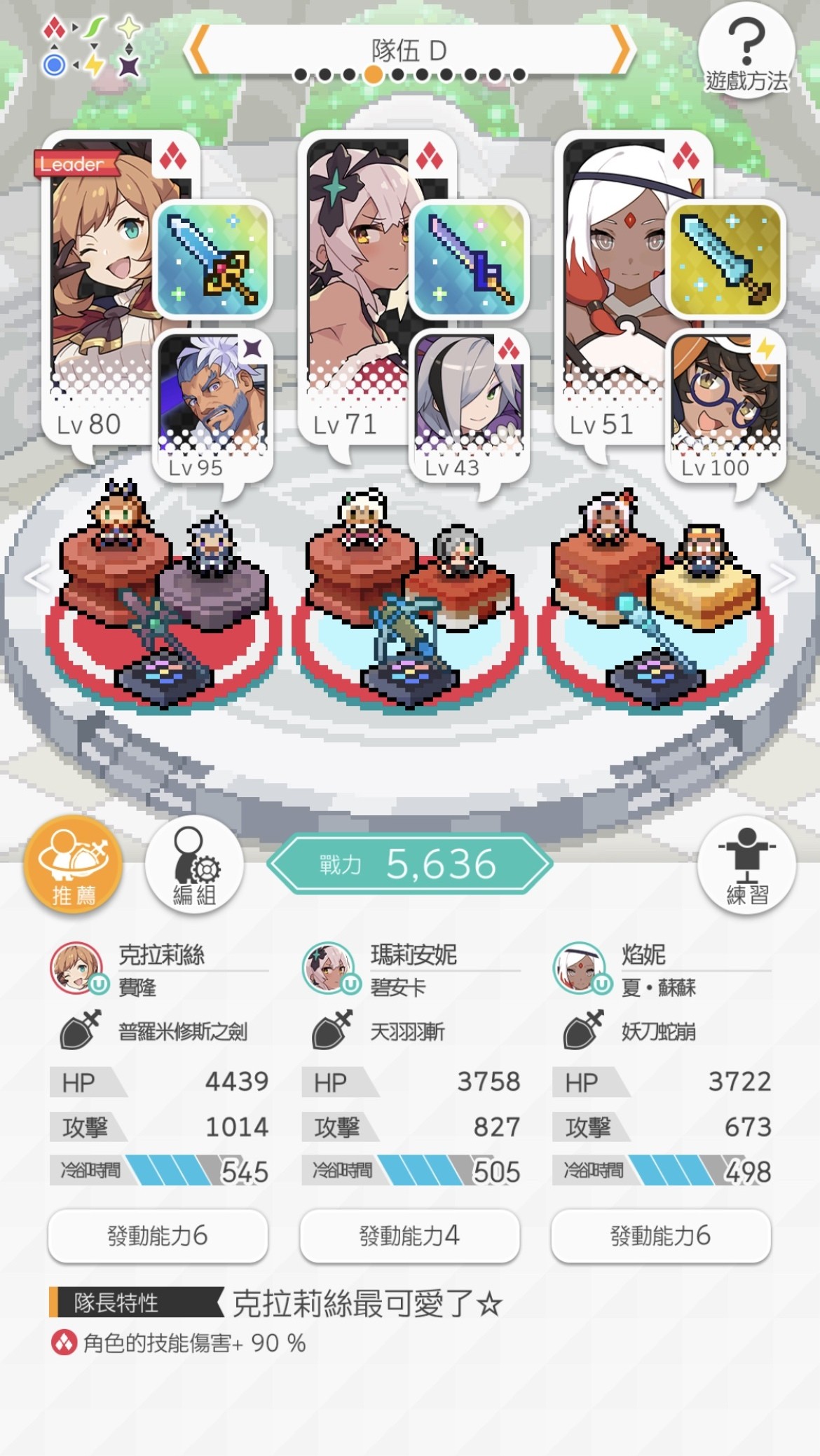820x1456 pixels.
Task: Start 練習 practice mode
Action: (746, 864)
